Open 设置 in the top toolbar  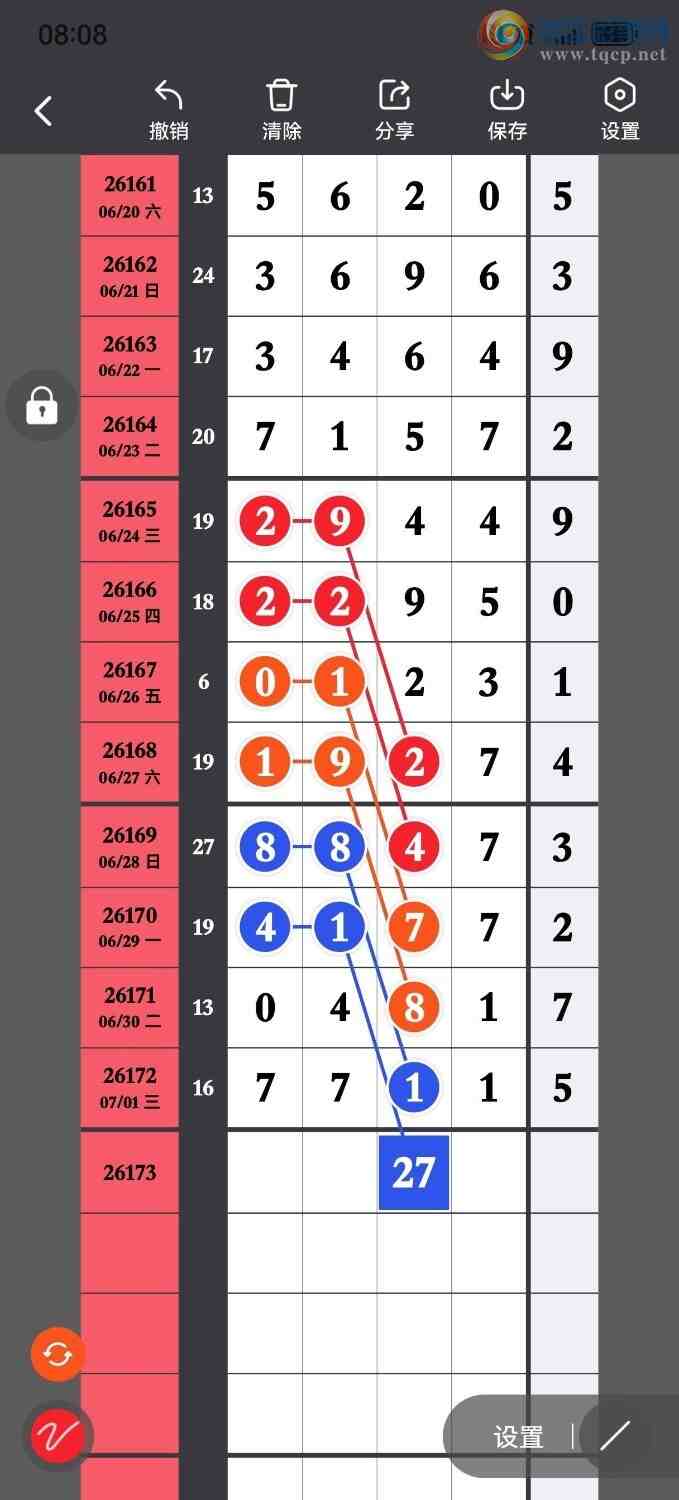pyautogui.click(x=620, y=110)
